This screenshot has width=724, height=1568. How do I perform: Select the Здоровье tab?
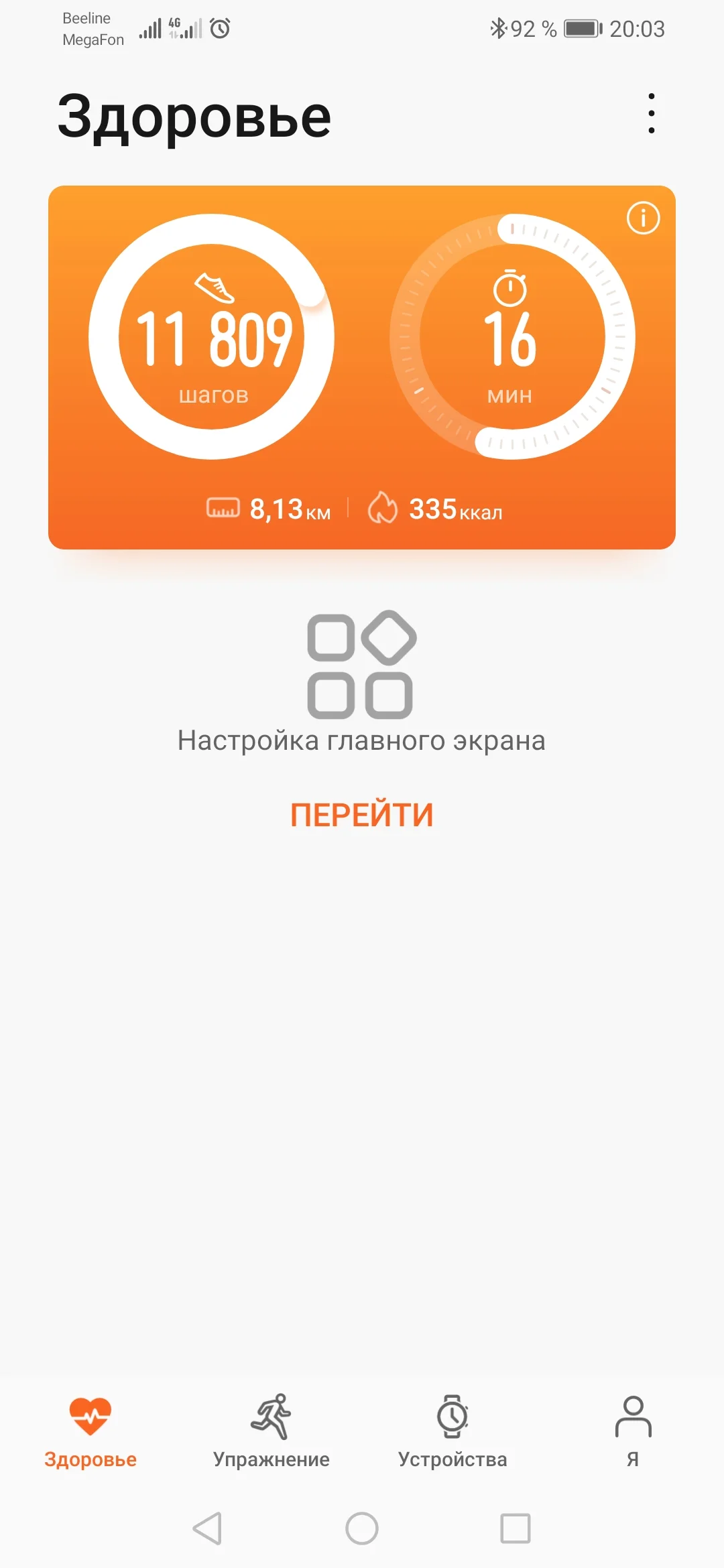click(90, 1432)
